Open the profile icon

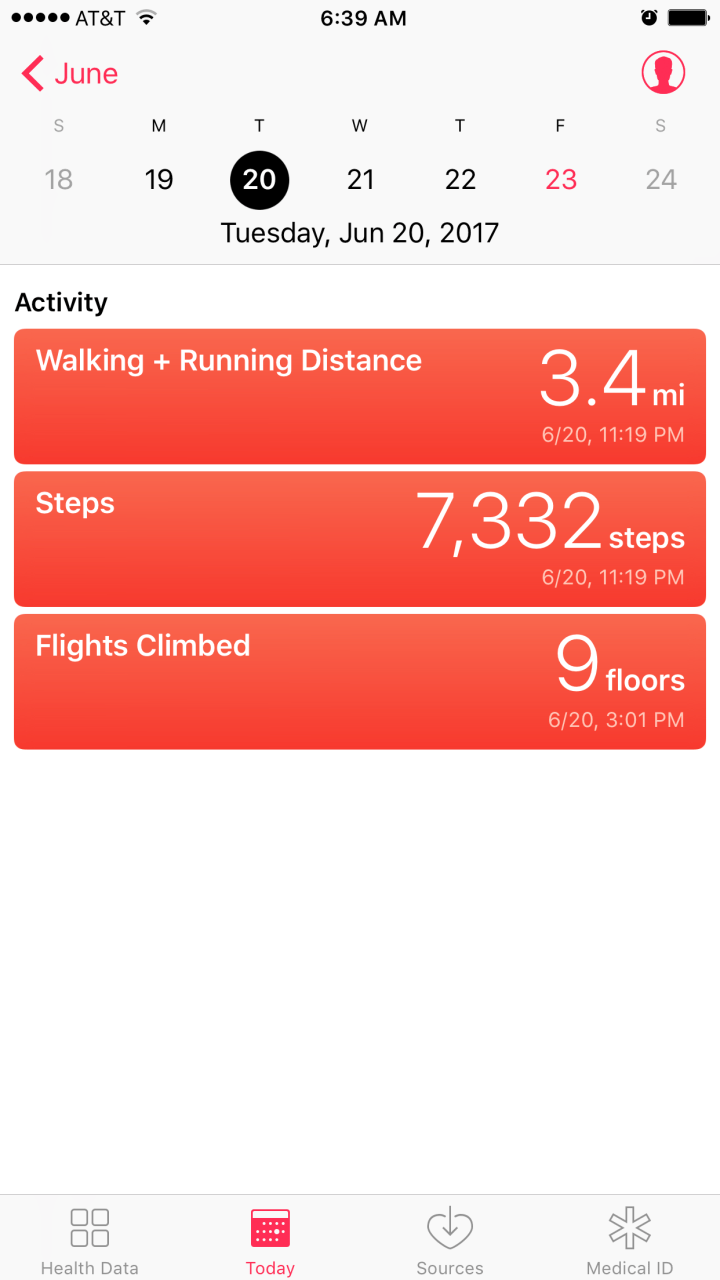[x=663, y=73]
